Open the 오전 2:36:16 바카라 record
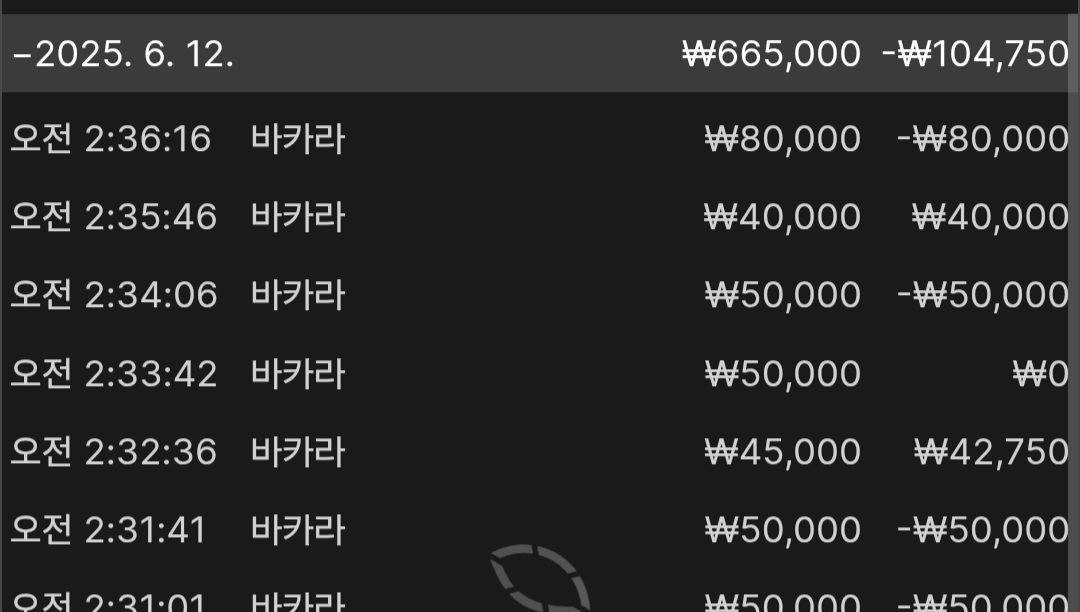 click(540, 139)
